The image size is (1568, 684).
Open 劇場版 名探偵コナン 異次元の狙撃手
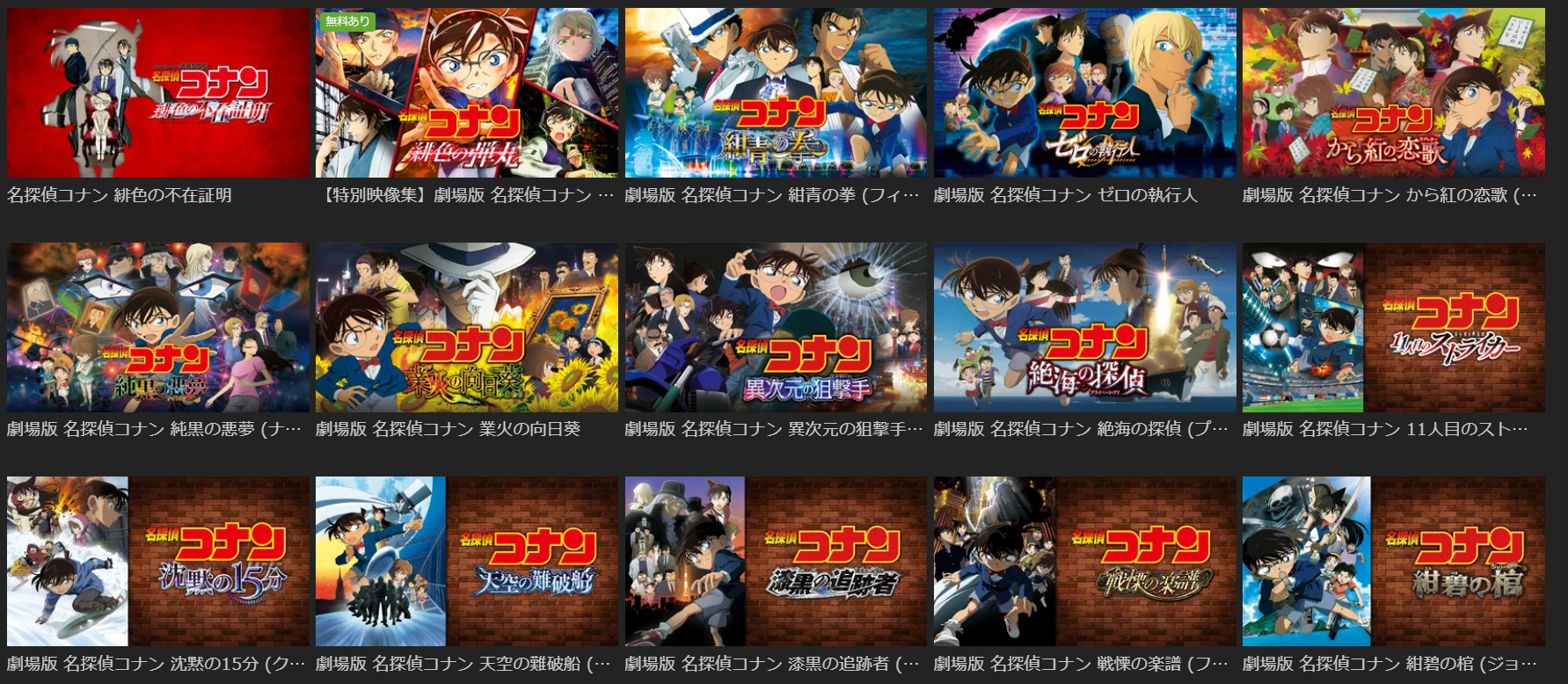(776, 327)
